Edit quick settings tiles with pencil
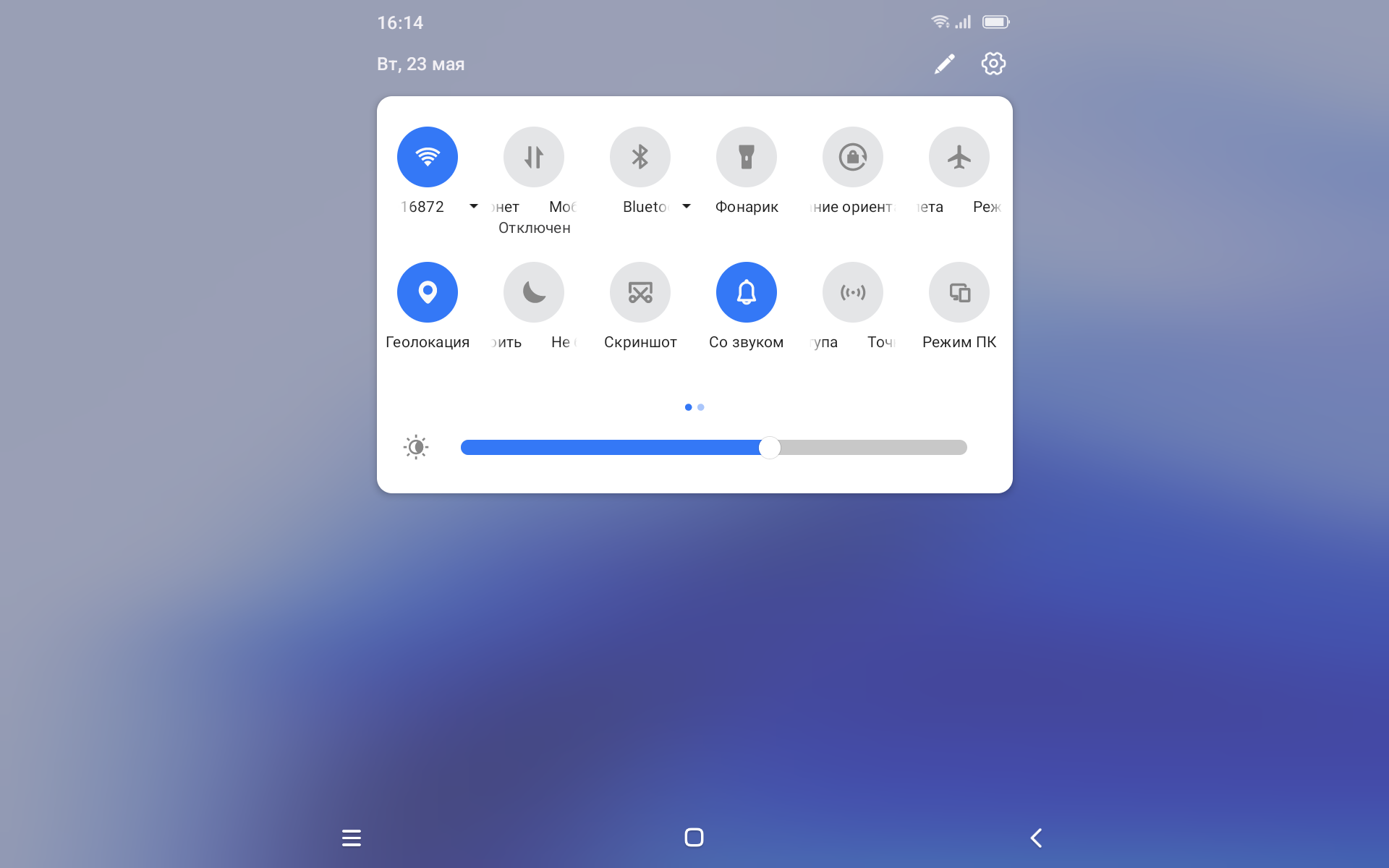Image resolution: width=1389 pixels, height=868 pixels. [x=944, y=64]
